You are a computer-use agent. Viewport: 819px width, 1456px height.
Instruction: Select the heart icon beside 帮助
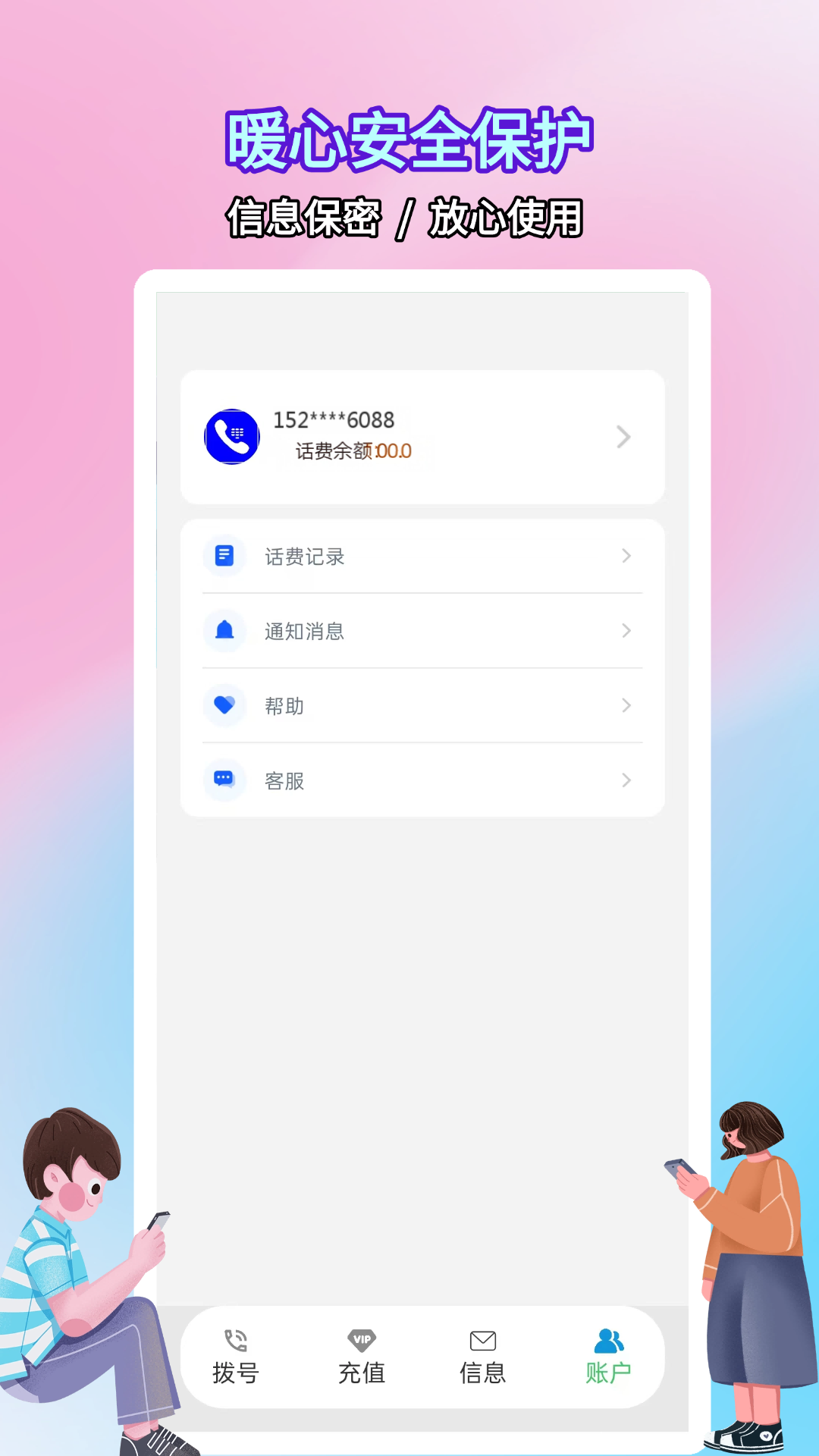point(224,705)
